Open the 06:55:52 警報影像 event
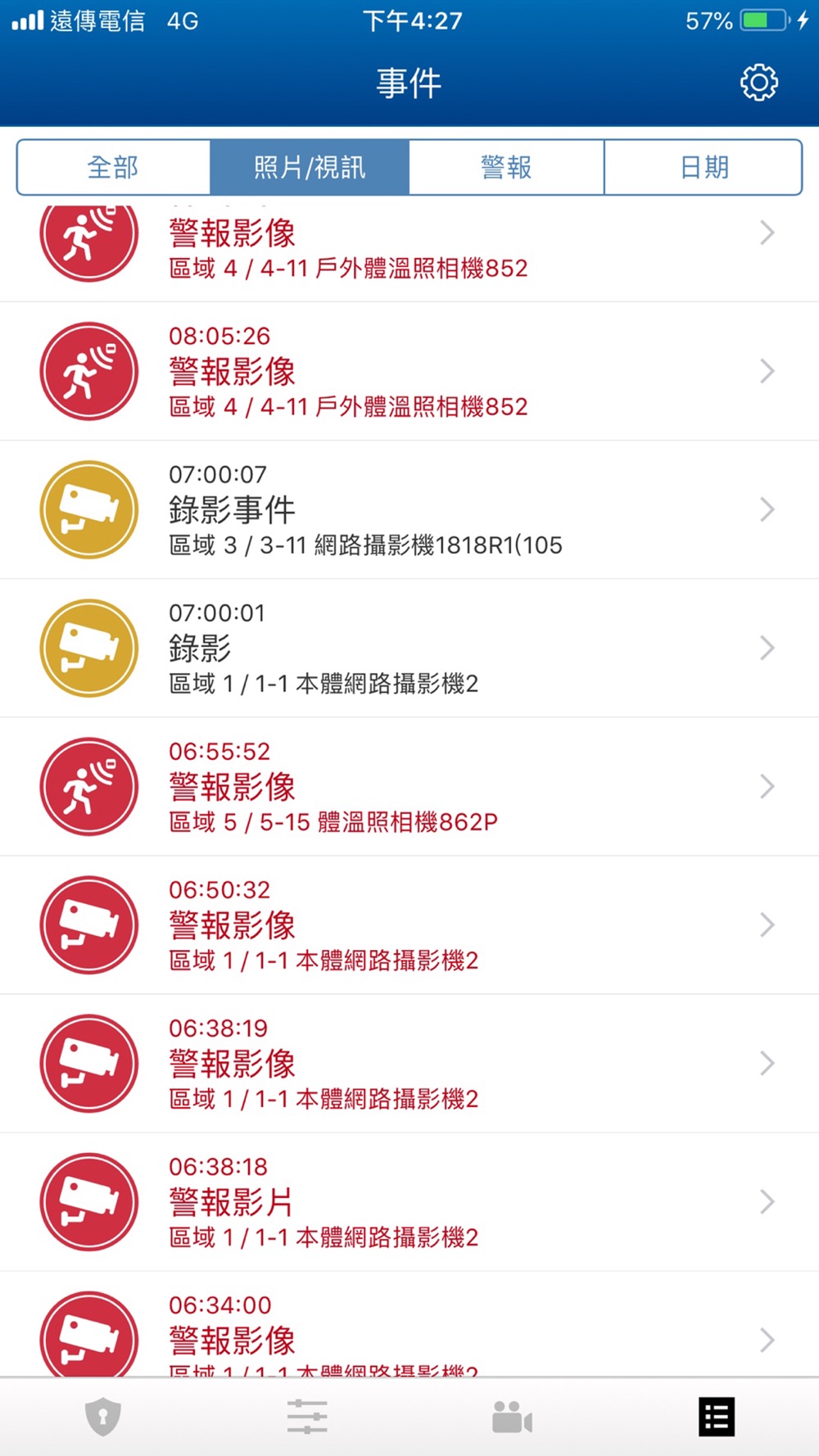This screenshot has width=819, height=1456. click(409, 786)
